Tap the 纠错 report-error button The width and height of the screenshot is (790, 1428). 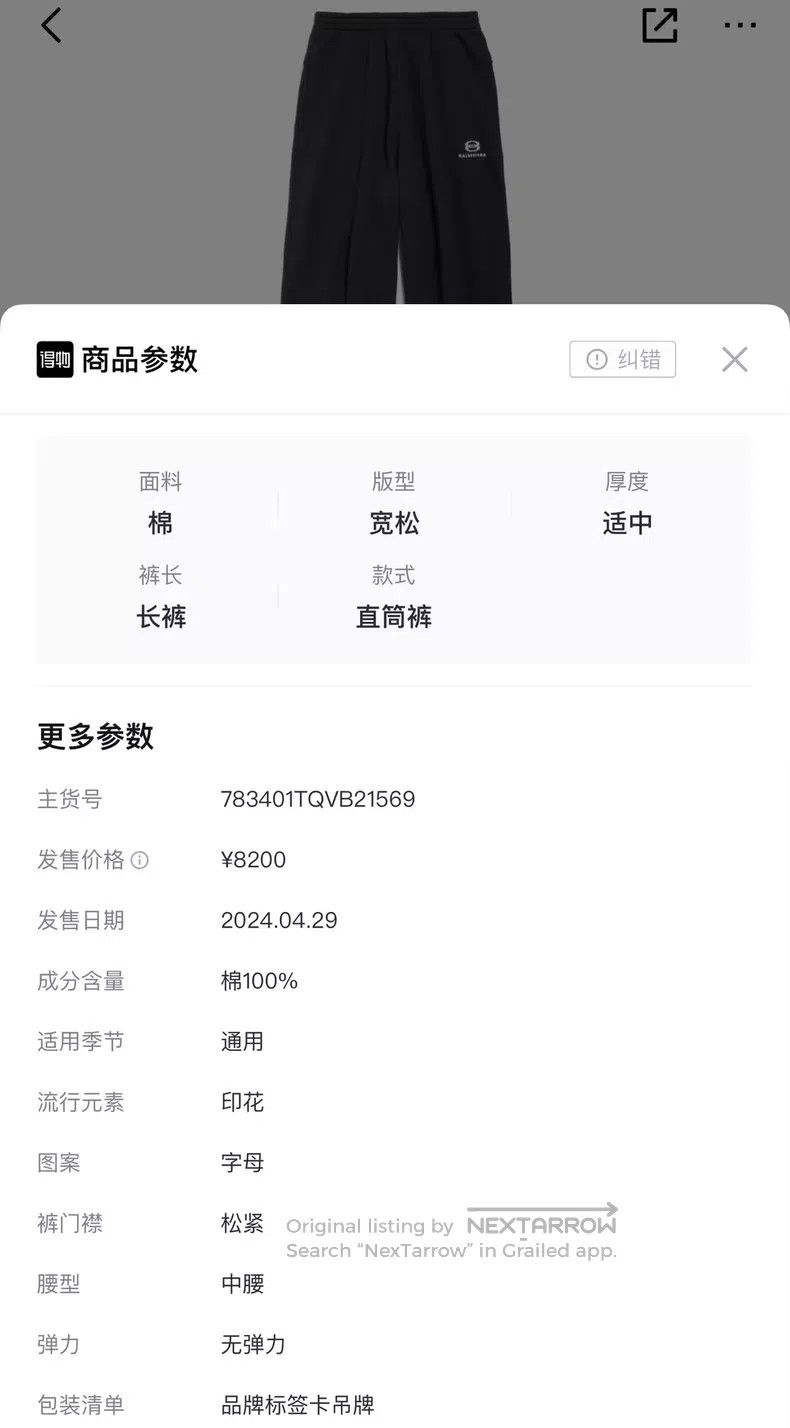tap(623, 360)
